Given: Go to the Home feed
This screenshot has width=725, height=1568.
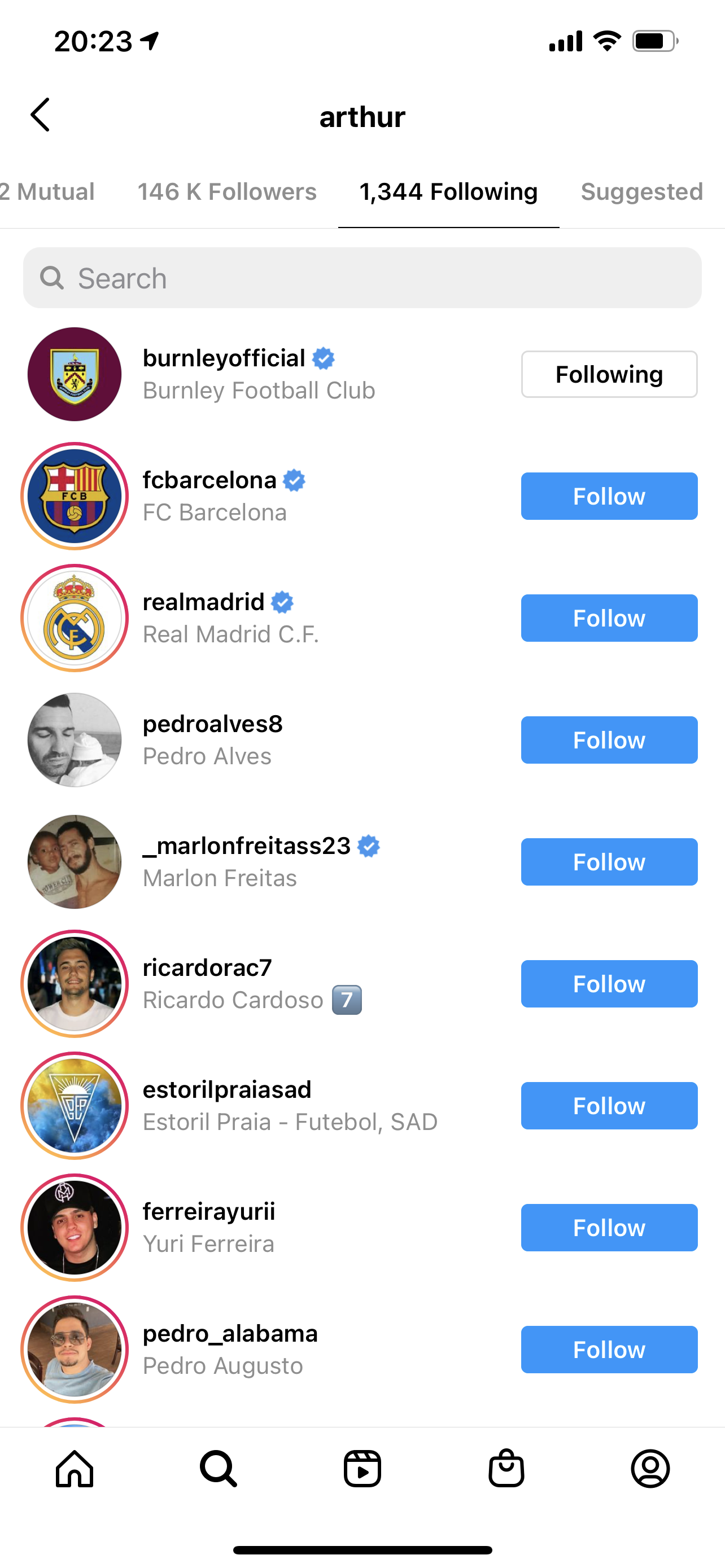Looking at the screenshot, I should pyautogui.click(x=75, y=1469).
